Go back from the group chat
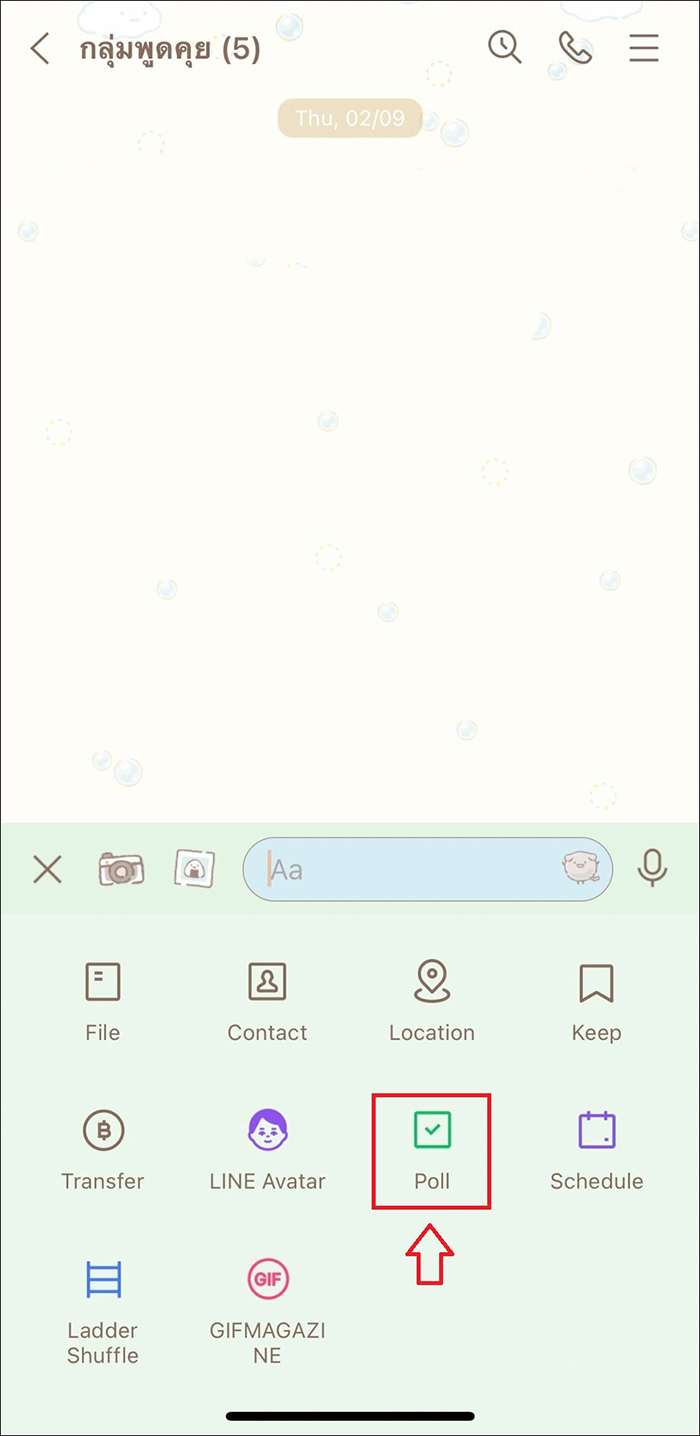This screenshot has width=700, height=1436. 40,49
